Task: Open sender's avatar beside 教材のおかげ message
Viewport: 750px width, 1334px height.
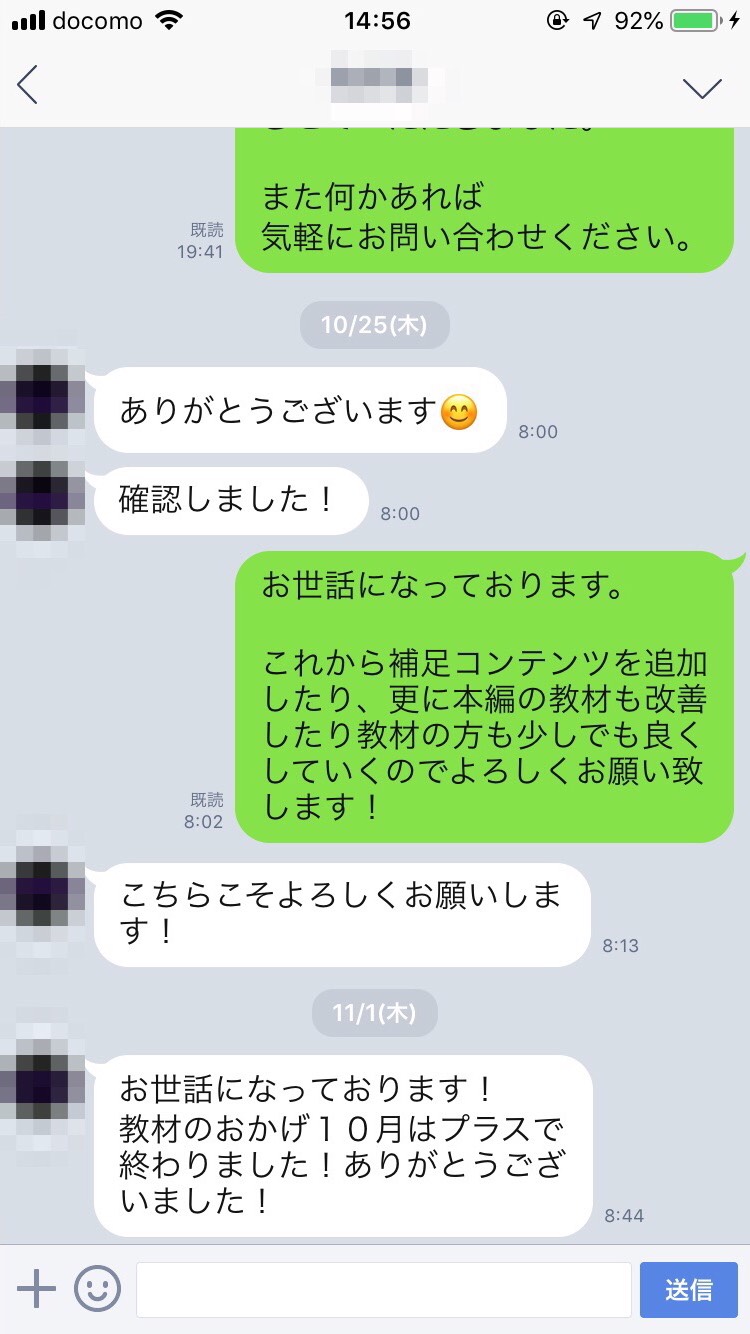Action: click(x=41, y=1083)
